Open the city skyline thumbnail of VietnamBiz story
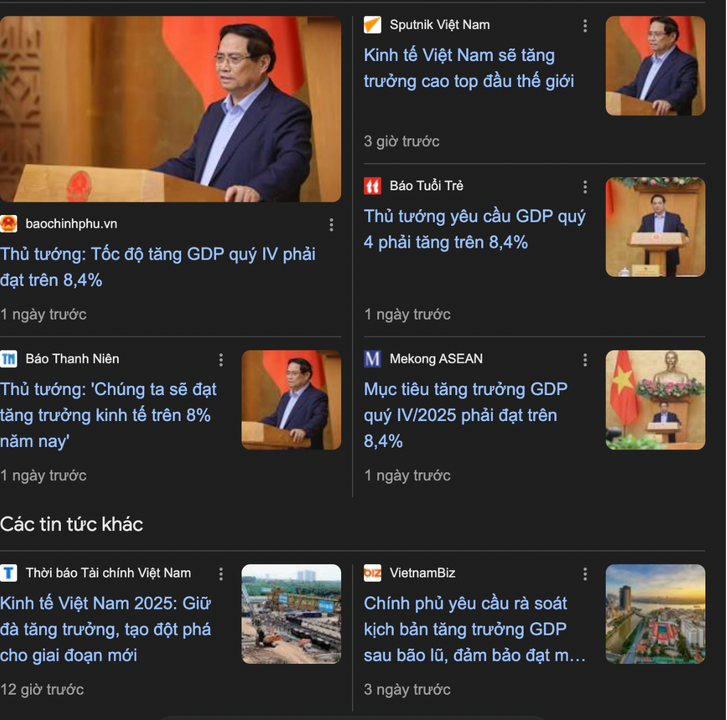This screenshot has width=727, height=720. click(x=655, y=614)
